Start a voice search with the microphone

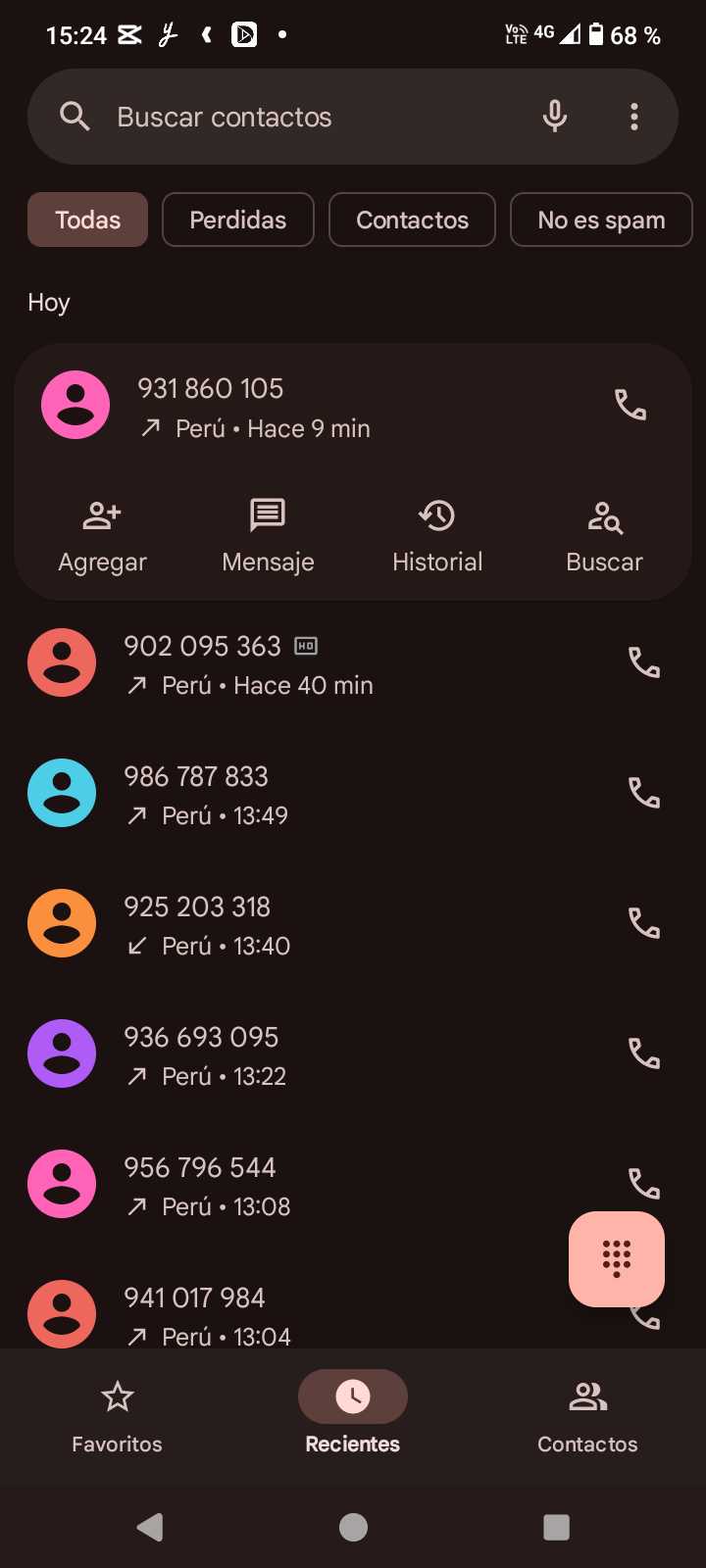[x=555, y=117]
